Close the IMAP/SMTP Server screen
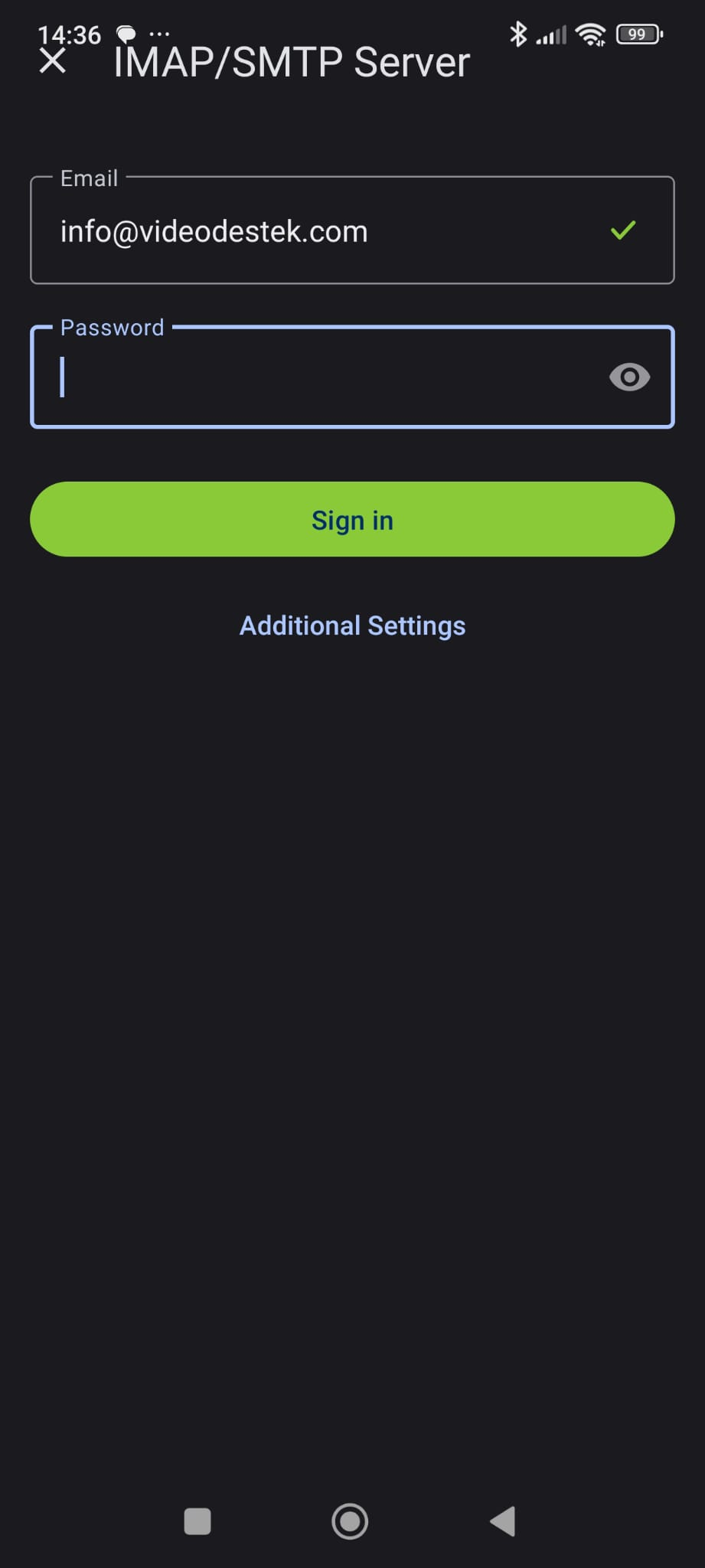The height and width of the screenshot is (1568, 705). [x=52, y=61]
